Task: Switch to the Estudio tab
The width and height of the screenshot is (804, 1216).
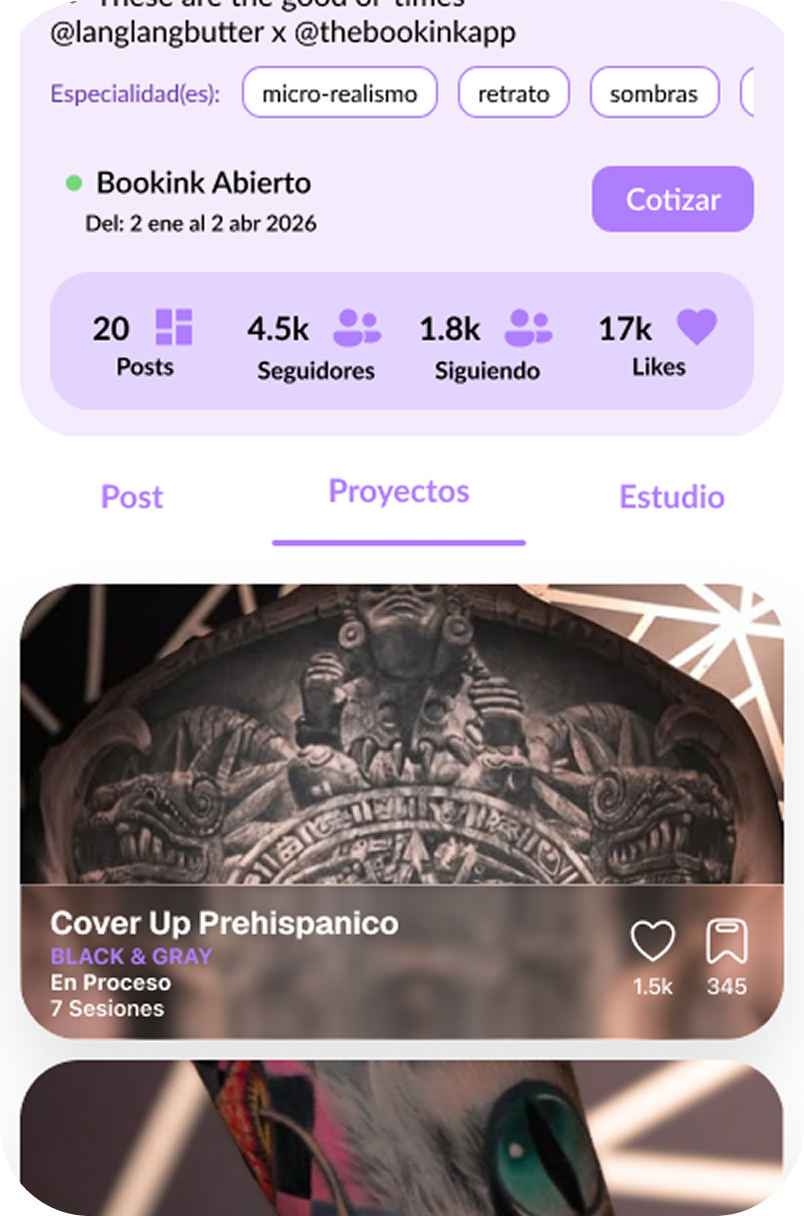Action: tap(671, 497)
